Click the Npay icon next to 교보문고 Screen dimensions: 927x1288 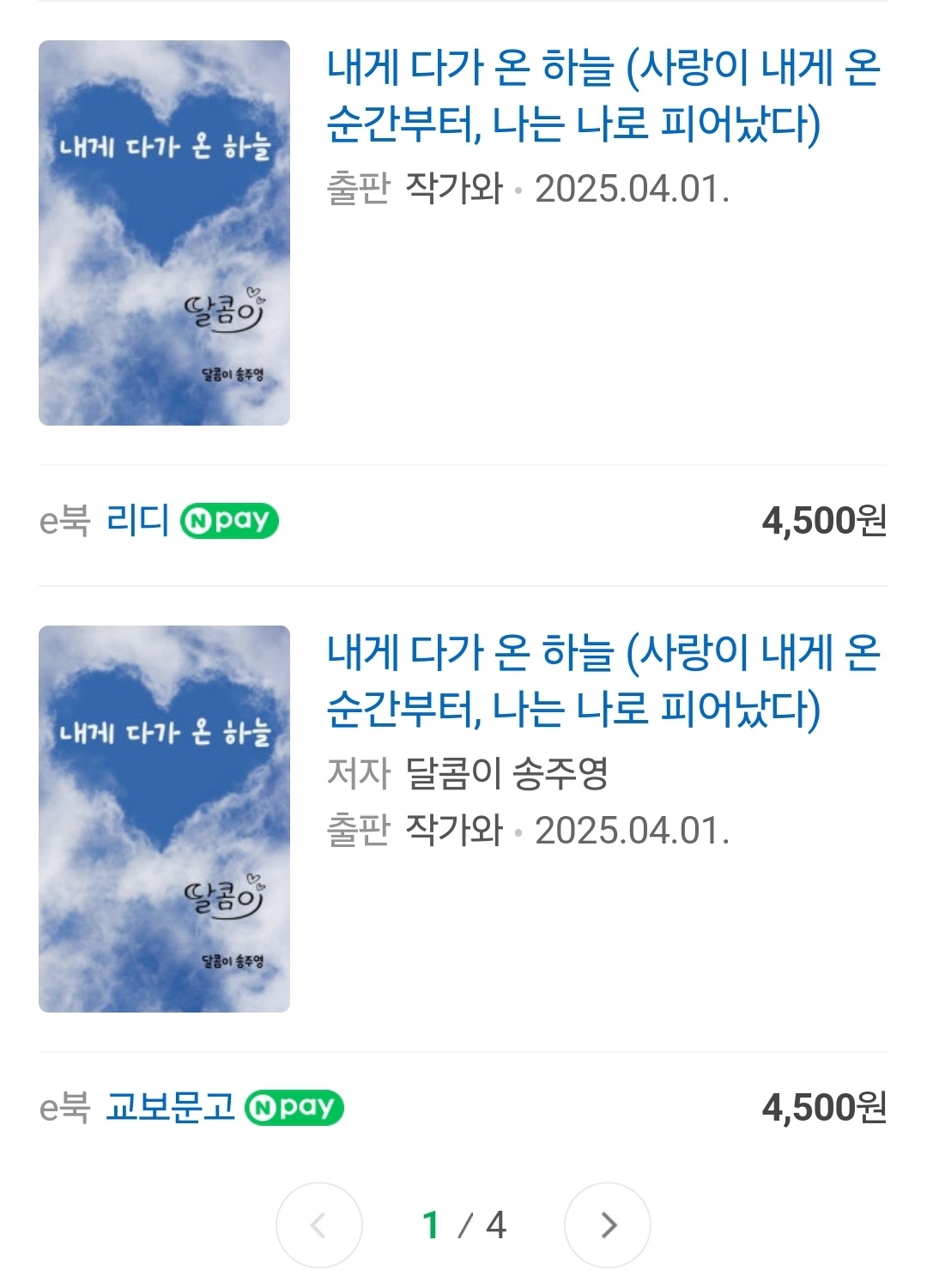point(293,1110)
